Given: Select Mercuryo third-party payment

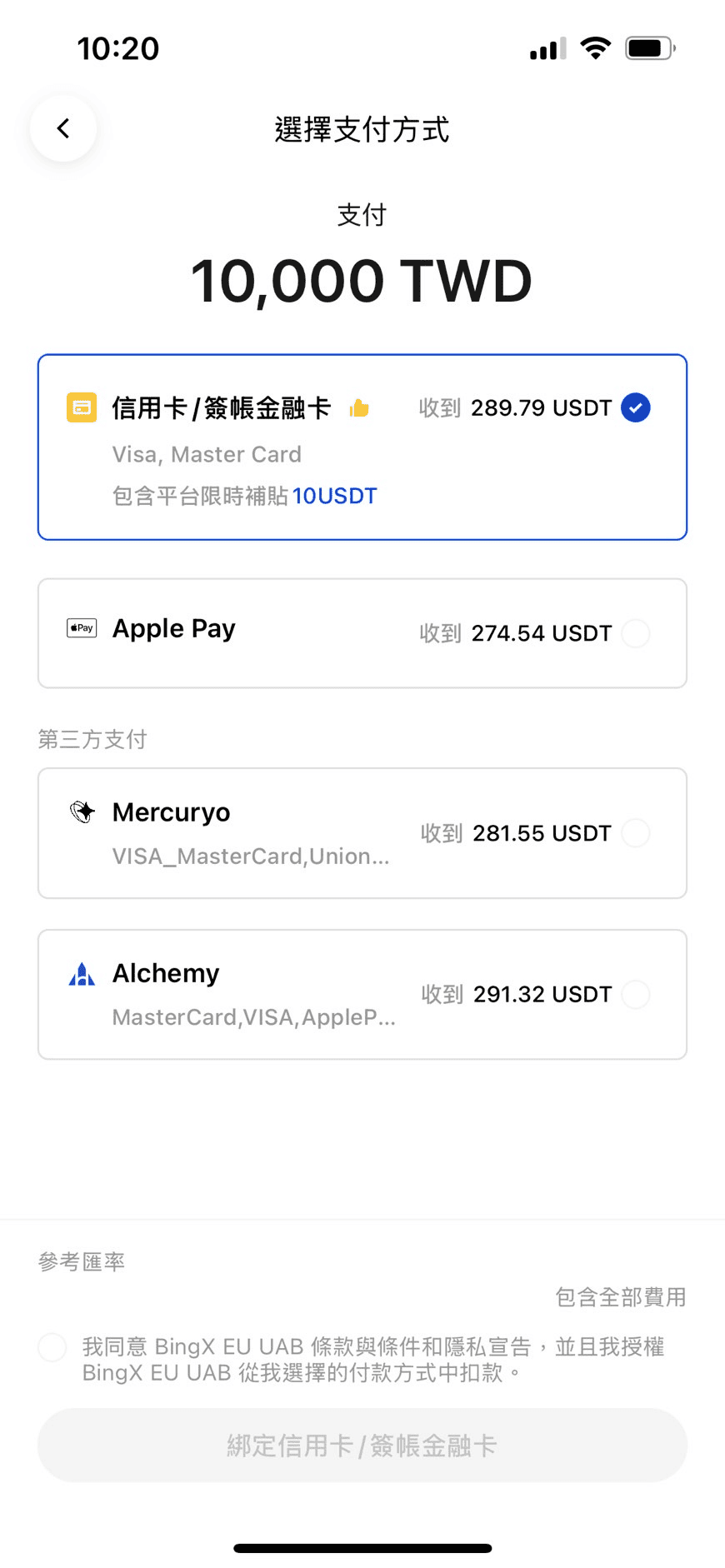Looking at the screenshot, I should (x=362, y=833).
